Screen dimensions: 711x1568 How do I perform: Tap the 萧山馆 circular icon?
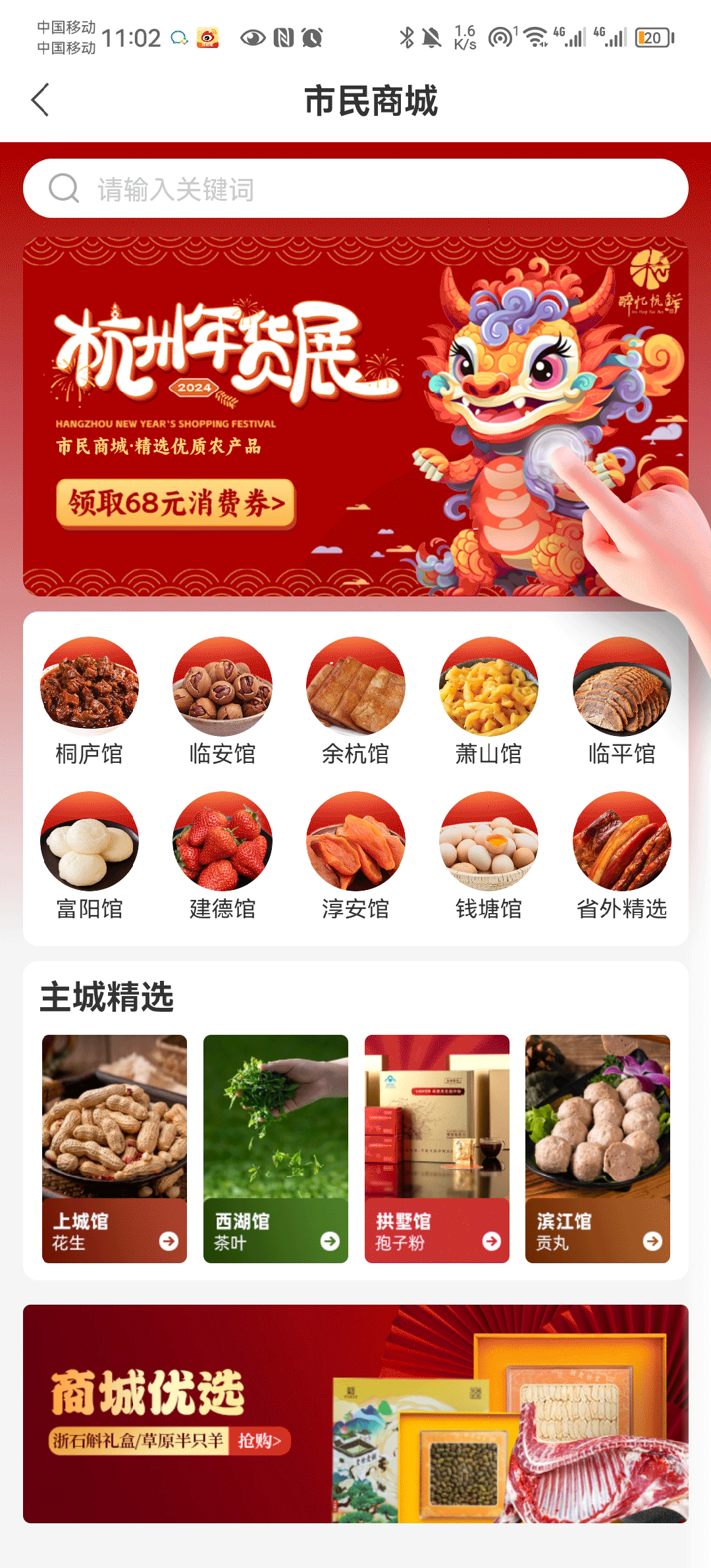pyautogui.click(x=489, y=689)
